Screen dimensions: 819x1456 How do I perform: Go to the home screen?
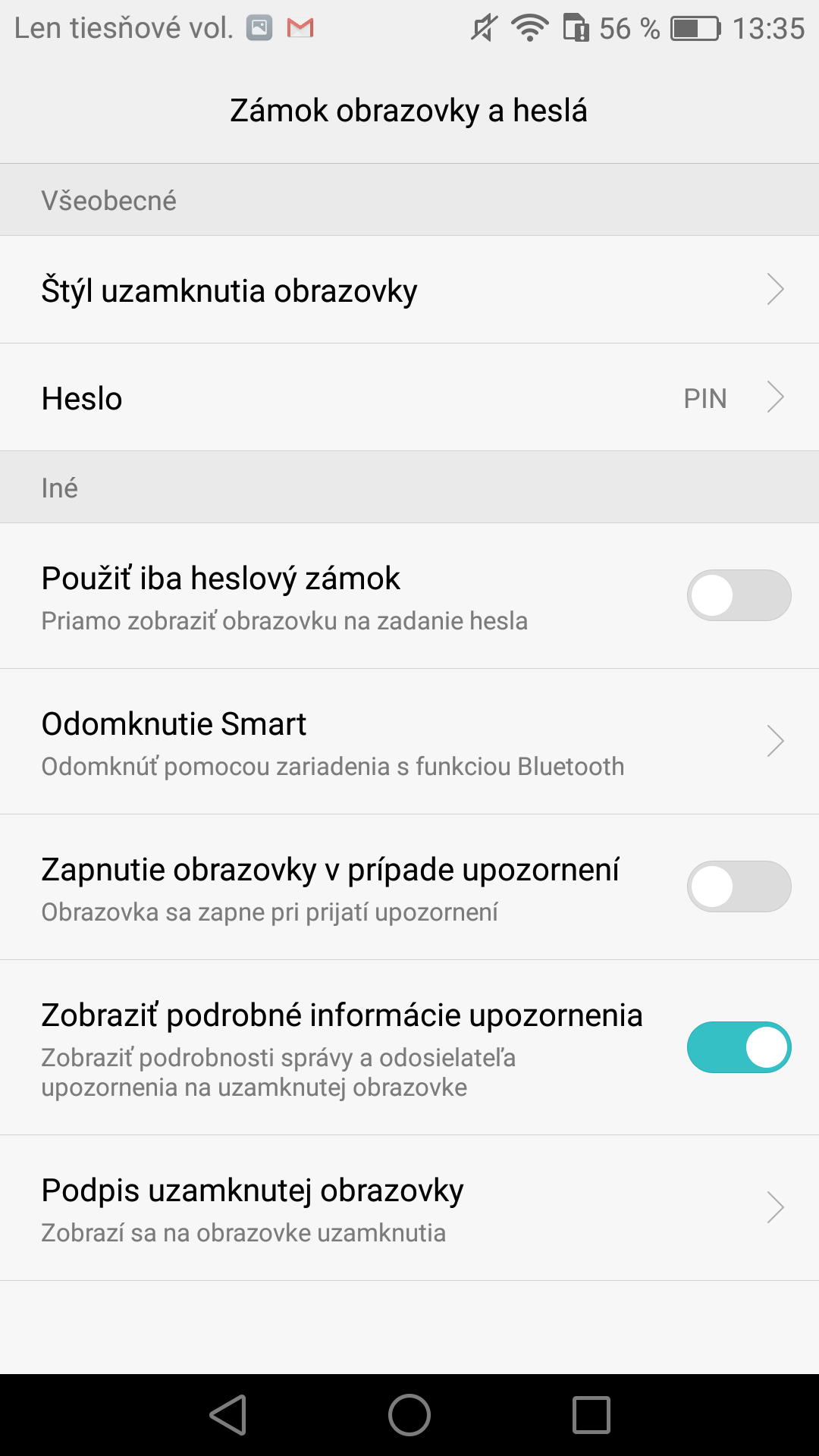tap(409, 1415)
